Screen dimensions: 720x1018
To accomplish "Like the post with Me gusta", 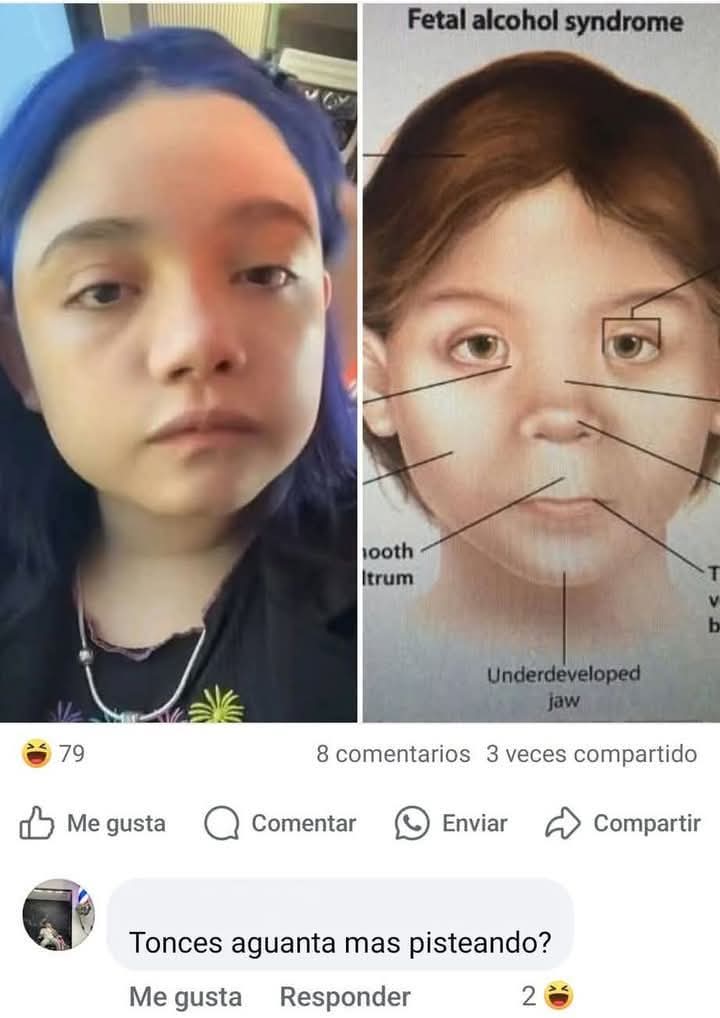I will tap(93, 823).
